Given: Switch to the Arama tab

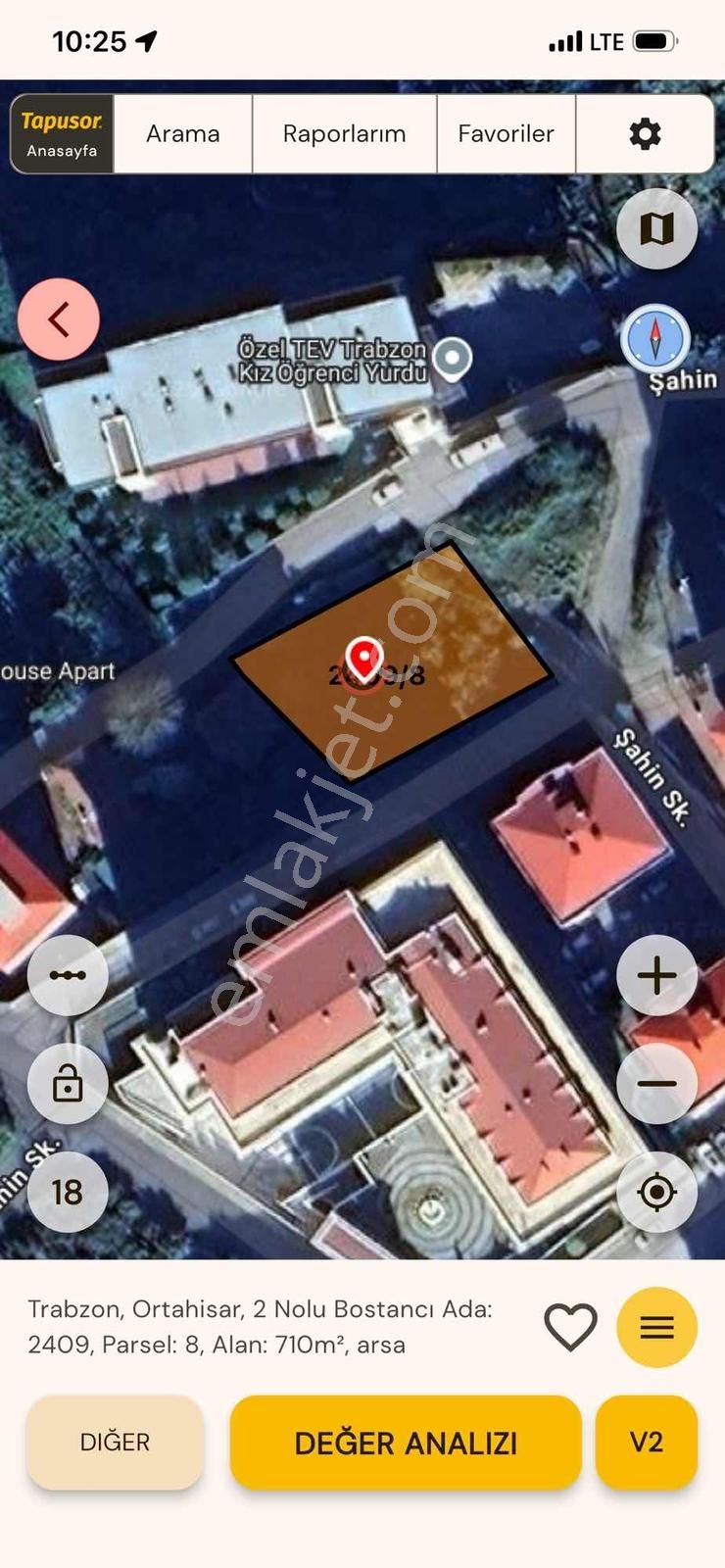Looking at the screenshot, I should (183, 134).
